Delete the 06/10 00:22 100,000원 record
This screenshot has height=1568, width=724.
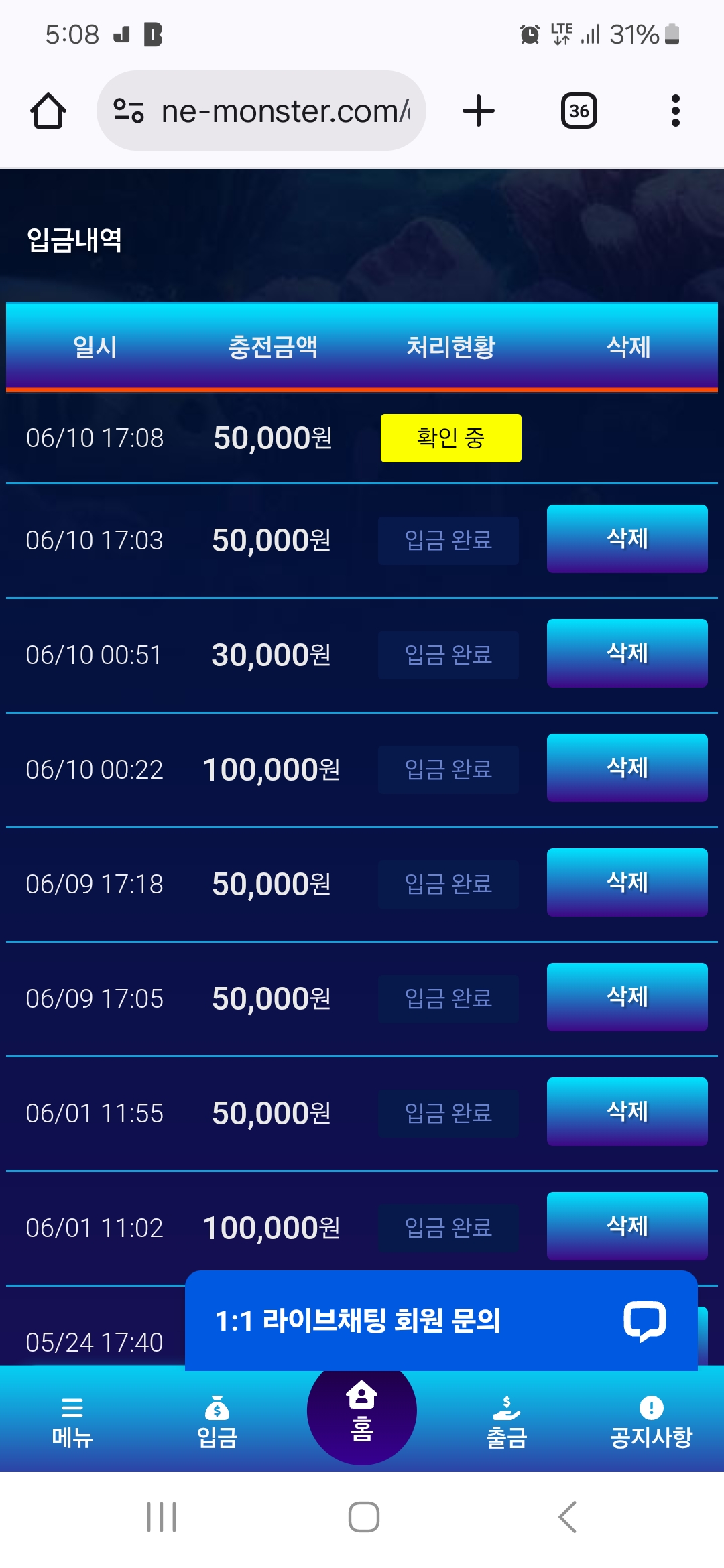click(x=627, y=768)
